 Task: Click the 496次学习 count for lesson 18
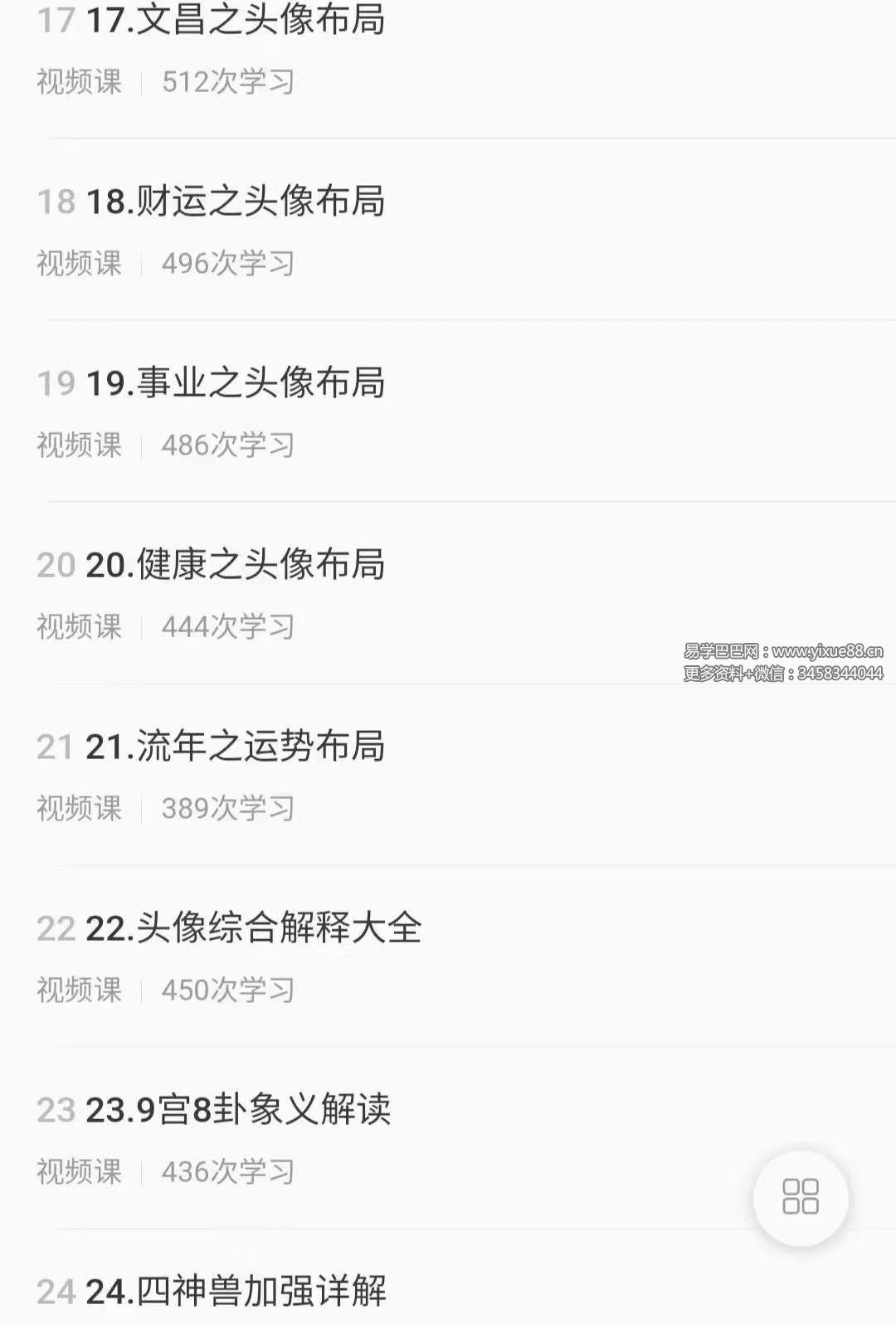(x=230, y=263)
